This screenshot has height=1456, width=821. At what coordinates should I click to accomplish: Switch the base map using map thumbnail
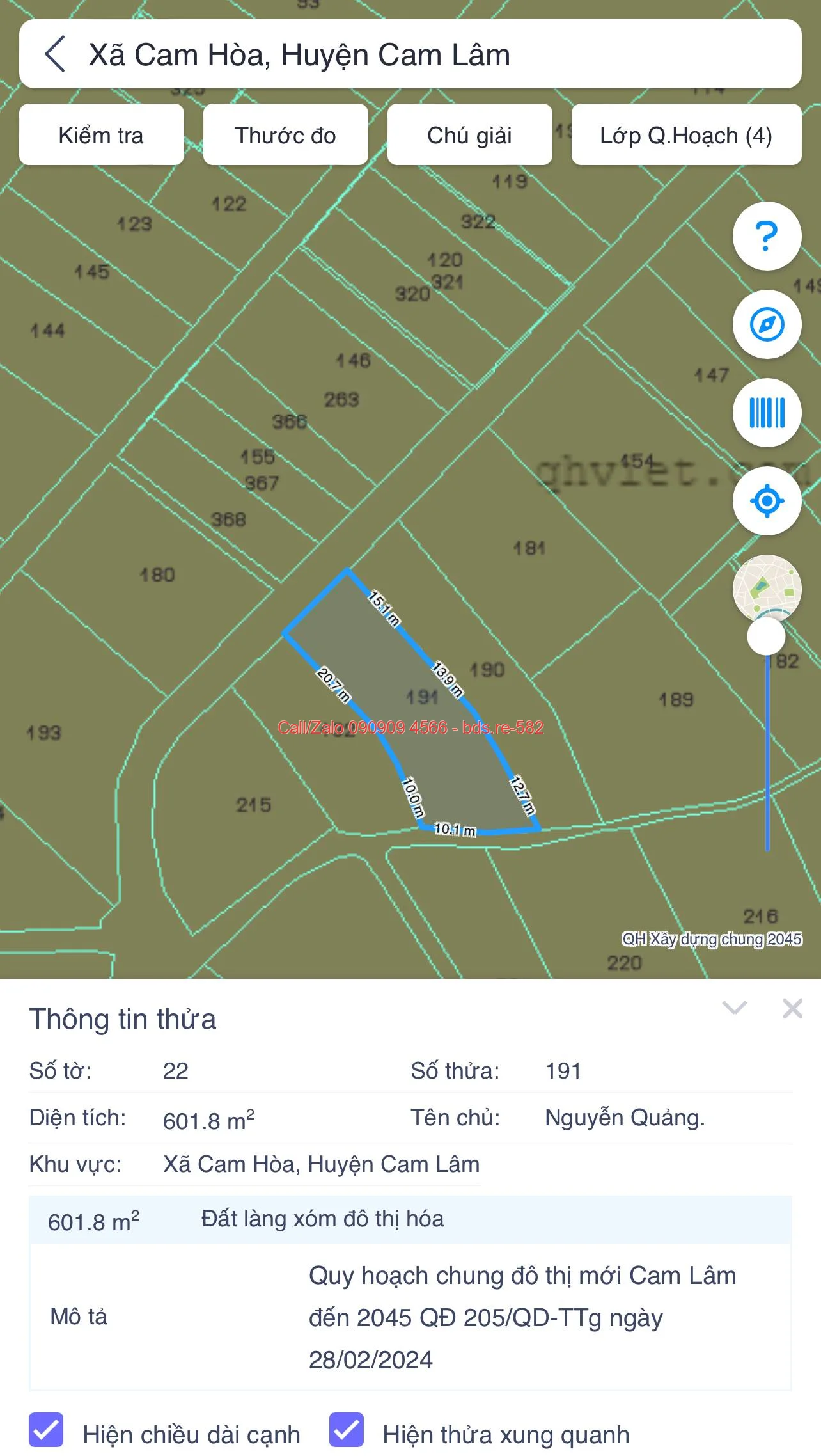(767, 587)
